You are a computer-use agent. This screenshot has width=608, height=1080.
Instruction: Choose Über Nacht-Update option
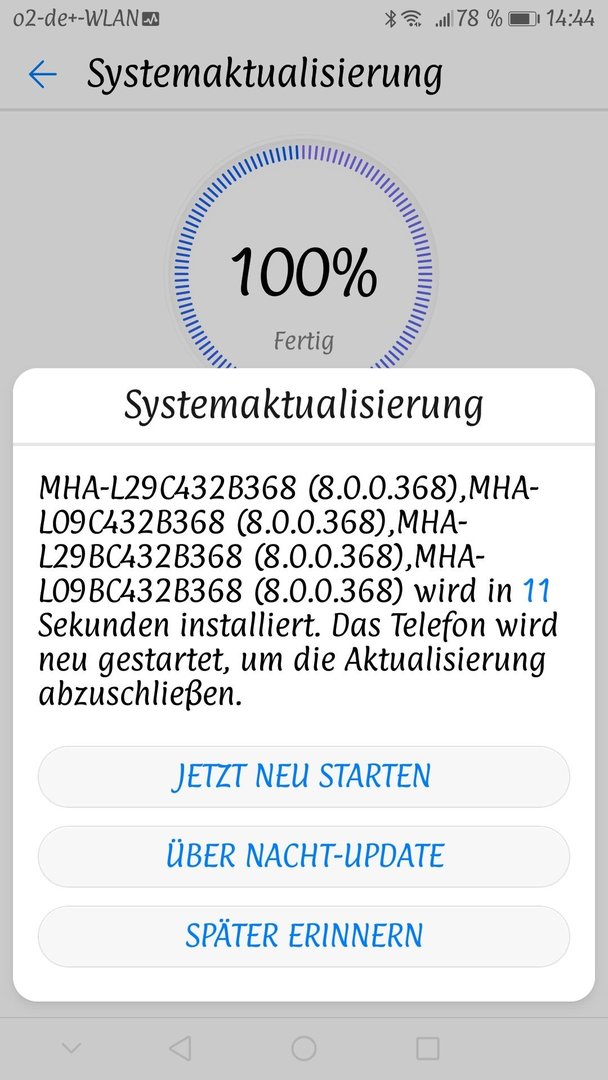[x=304, y=856]
